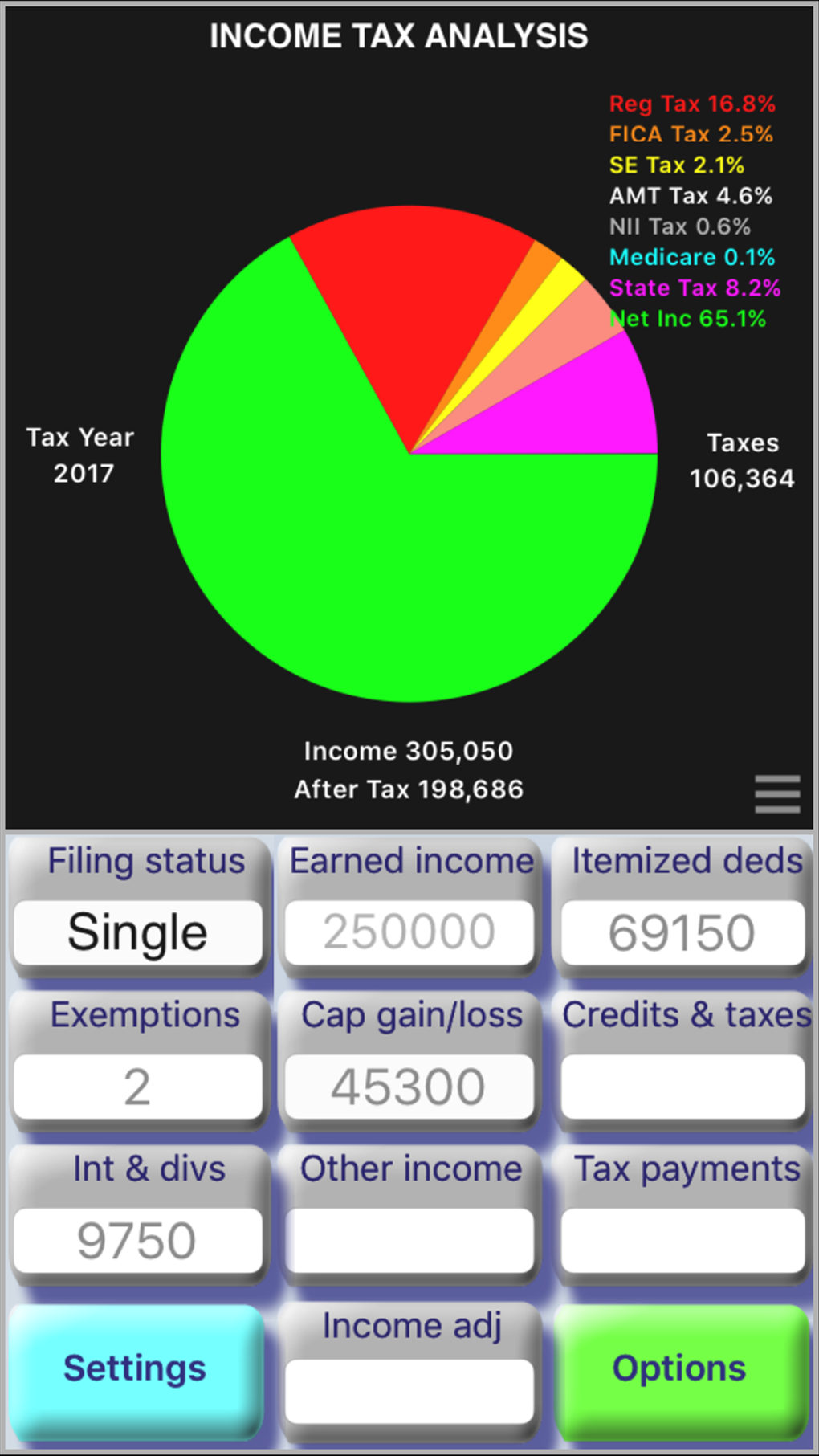Open the Options button
This screenshot has width=819, height=1456.
680,1368
